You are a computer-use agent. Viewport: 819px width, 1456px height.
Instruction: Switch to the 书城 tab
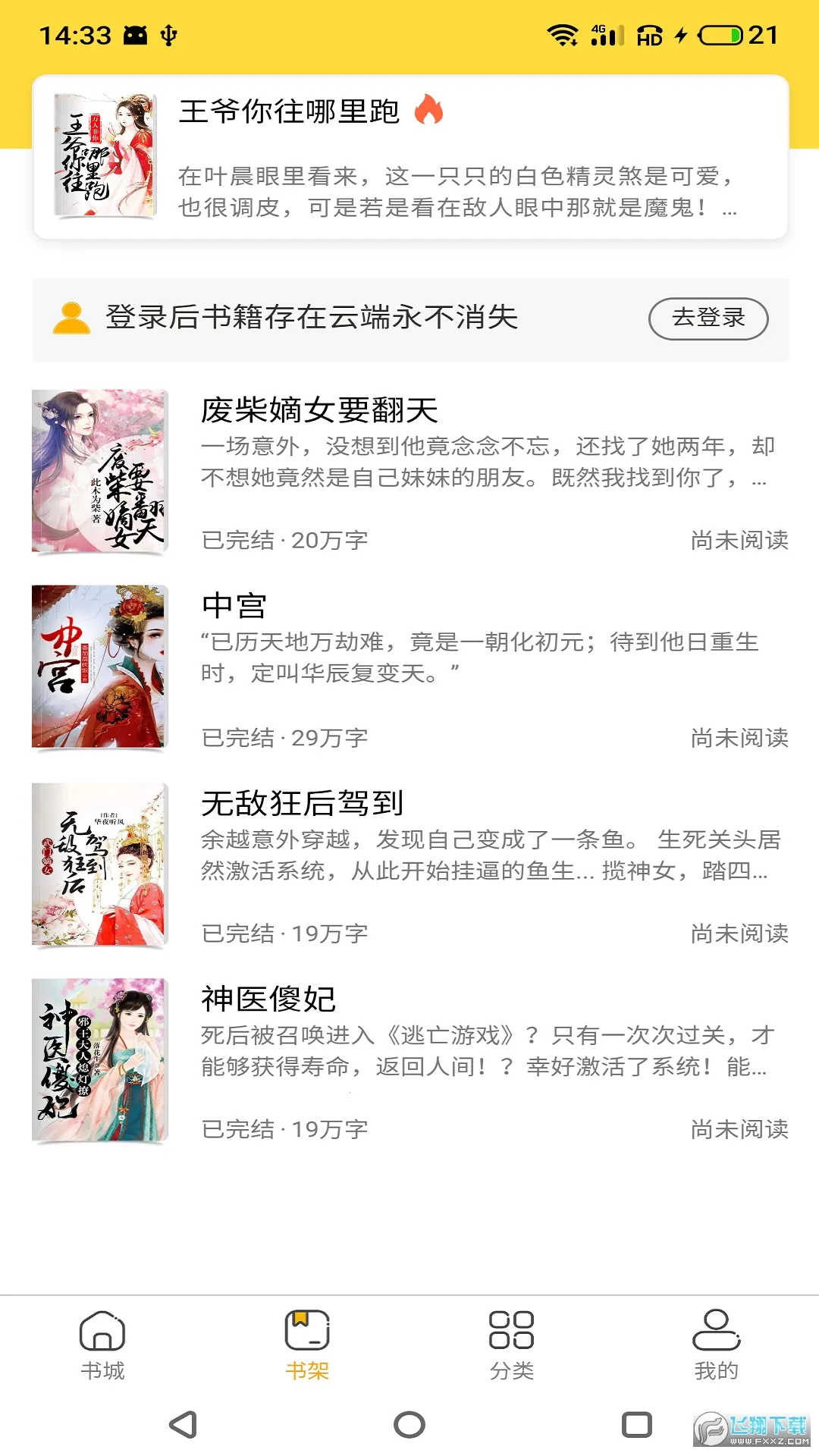102,1345
